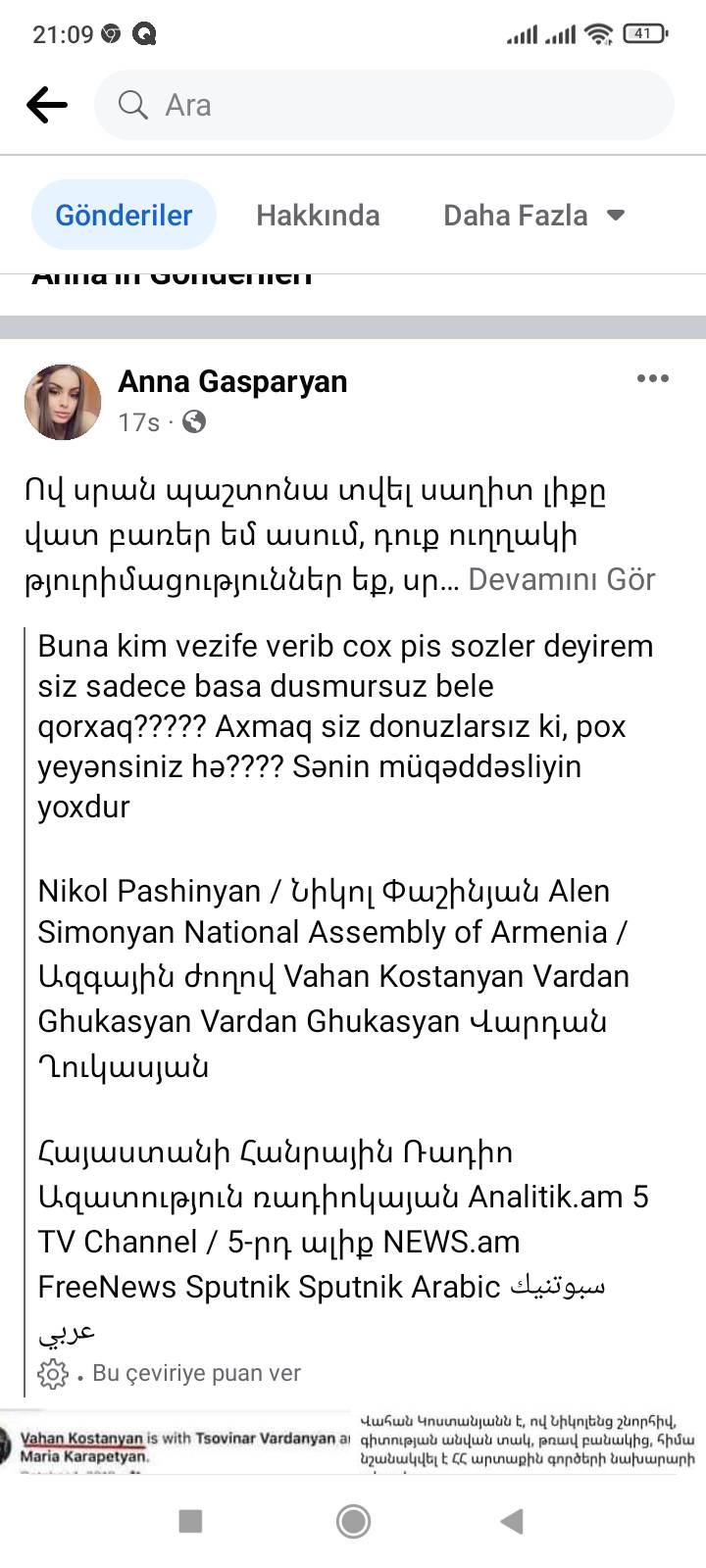
Task: Open Anna Gasparyan's profile picture
Action: click(63, 402)
